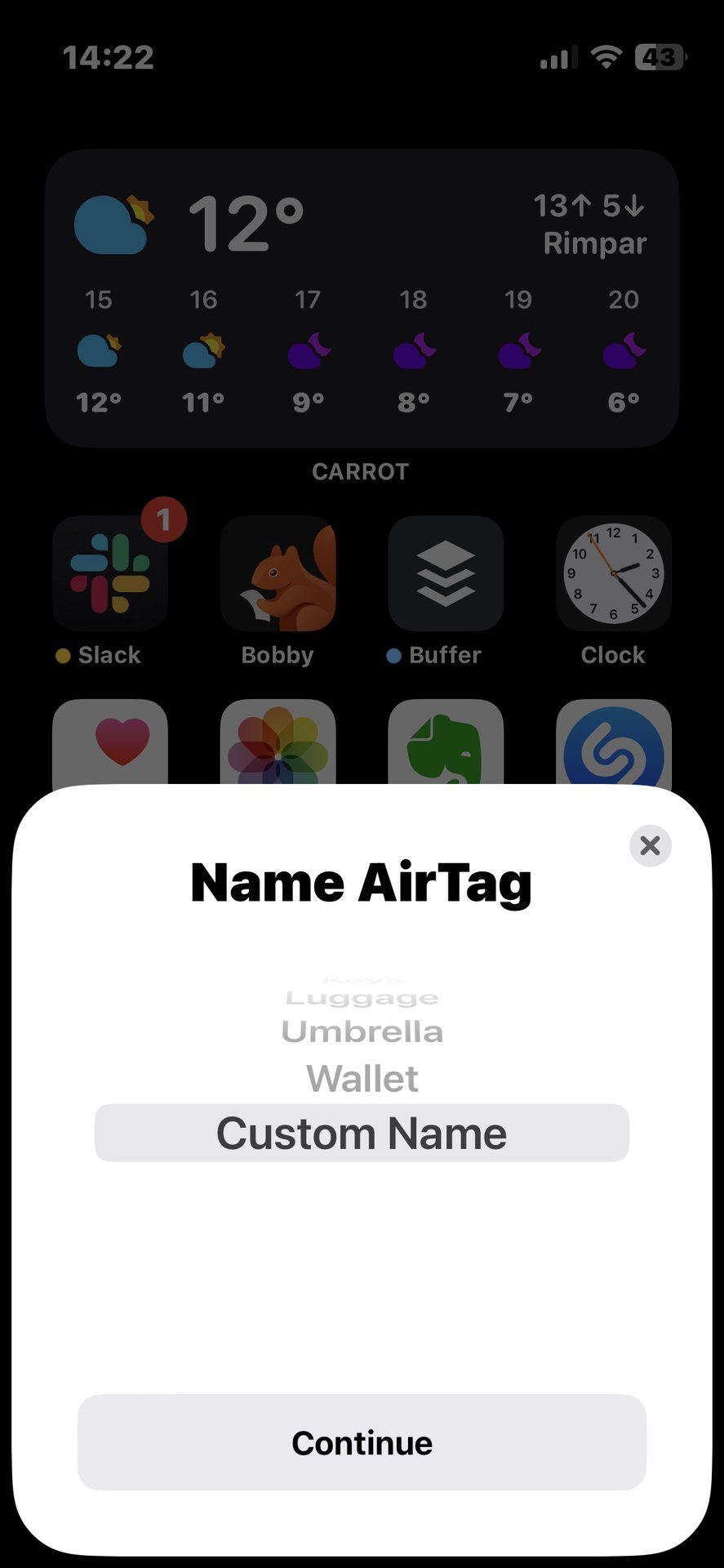
Task: Tap Continue to confirm the AirTag name
Action: (362, 1442)
